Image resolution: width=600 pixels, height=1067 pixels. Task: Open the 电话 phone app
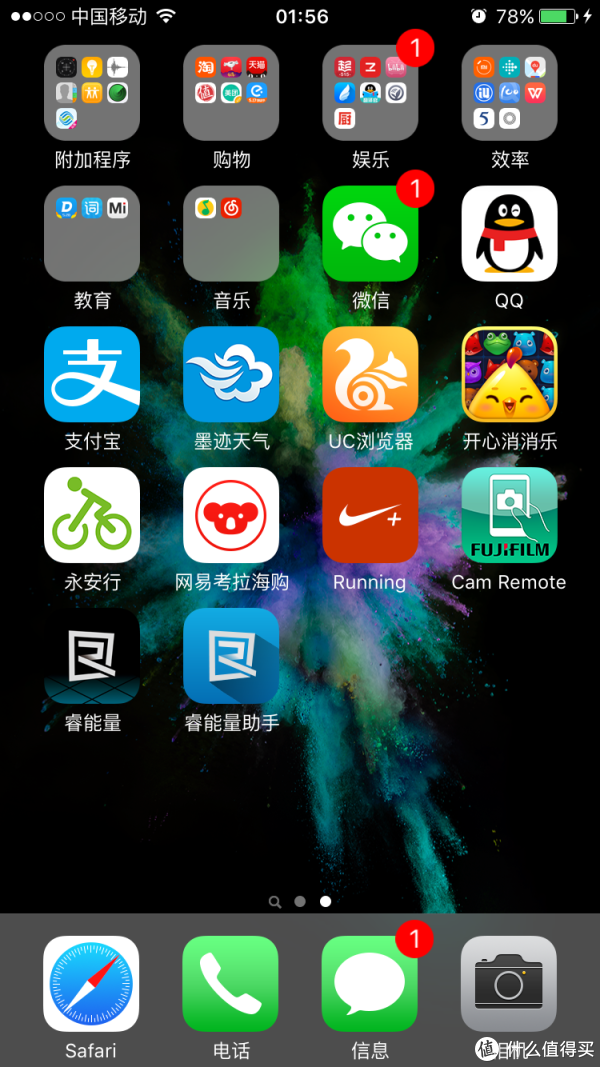click(x=231, y=983)
